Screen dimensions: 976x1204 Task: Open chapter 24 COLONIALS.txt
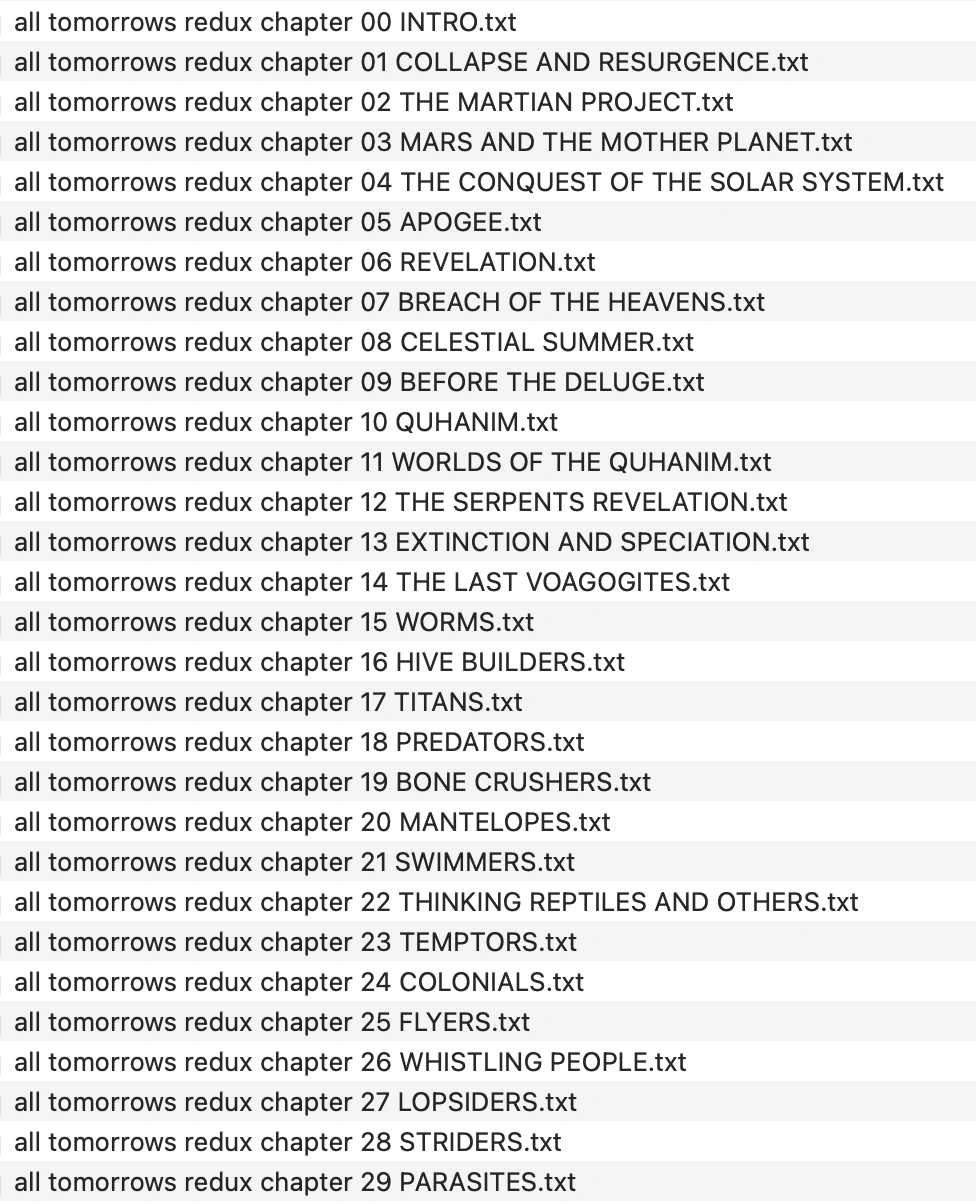[298, 982]
